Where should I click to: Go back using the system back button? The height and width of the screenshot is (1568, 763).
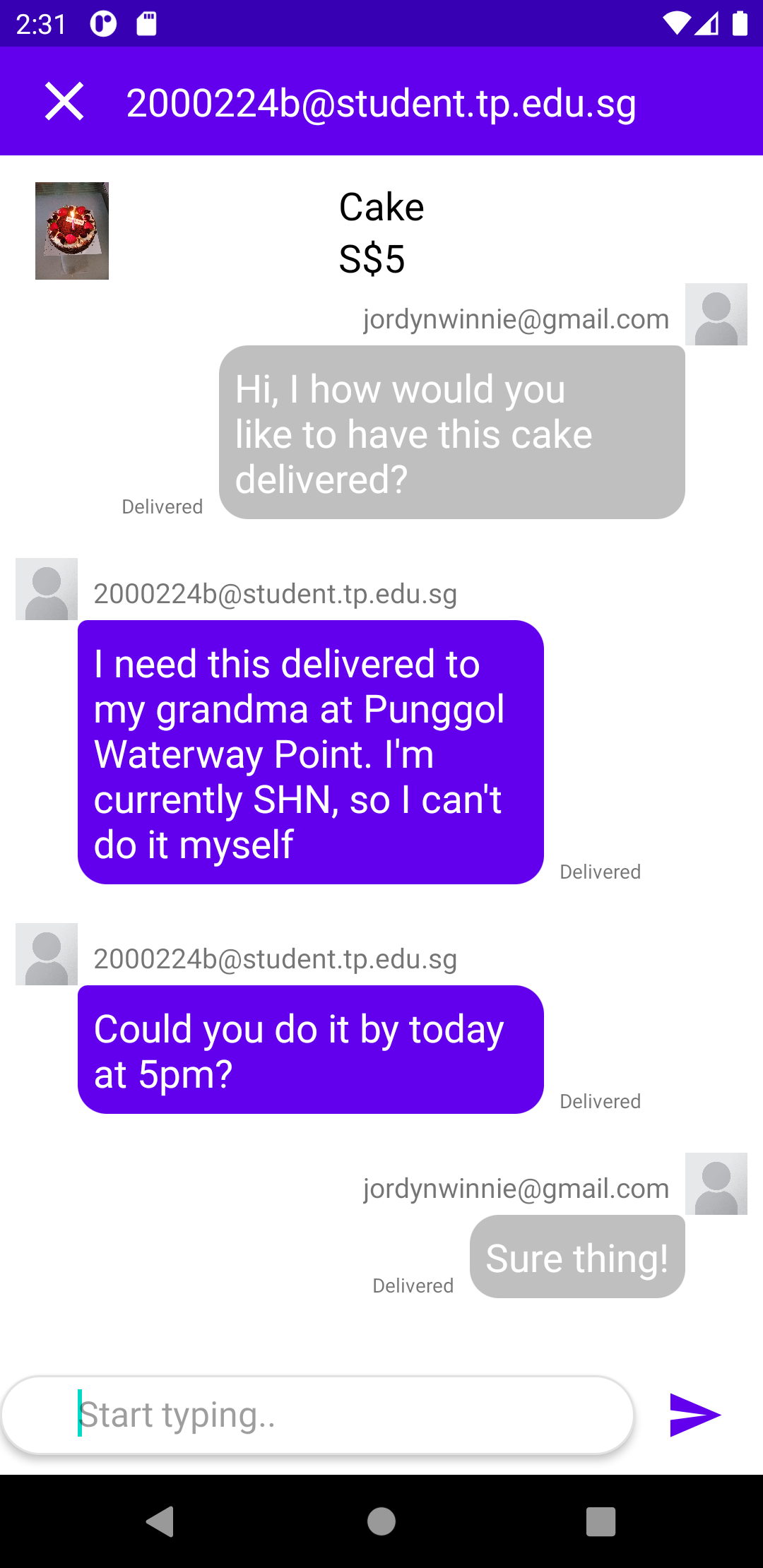click(160, 1521)
